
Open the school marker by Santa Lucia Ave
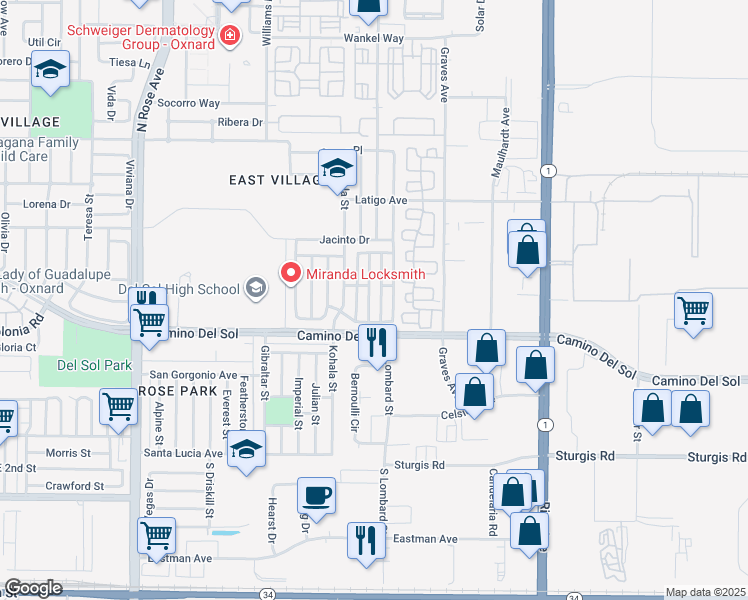tap(246, 449)
